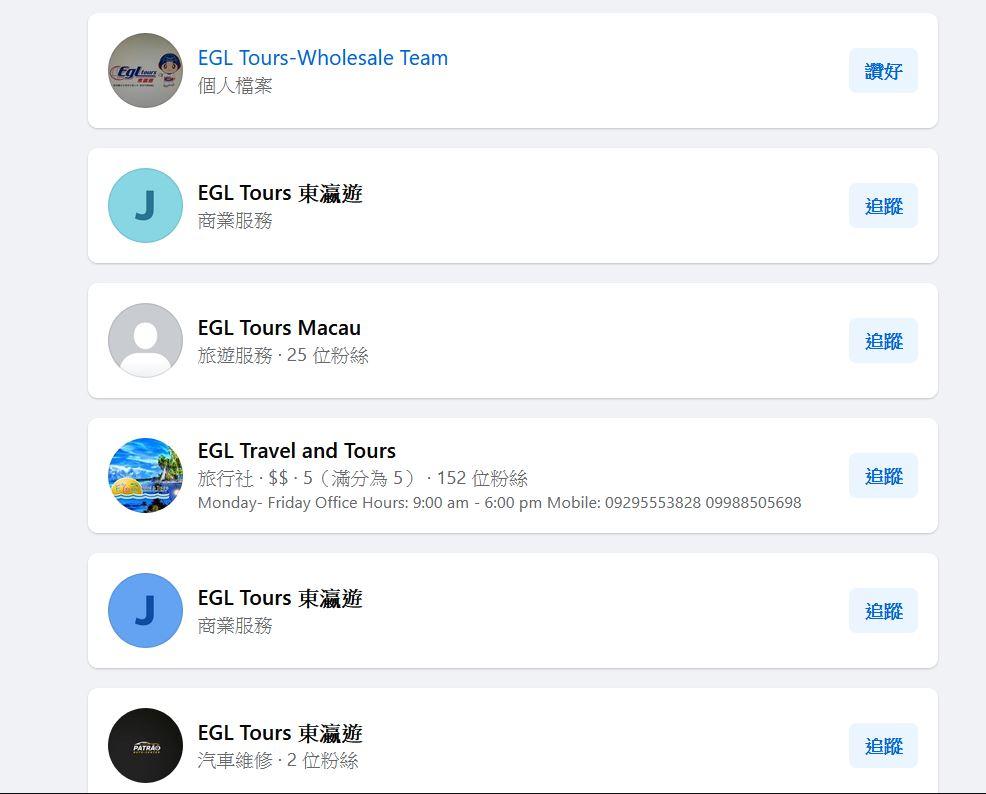Follow EGL Tours 東瀛遊 with the teal J avatar
Viewport: 986px width, 794px height.
(883, 206)
